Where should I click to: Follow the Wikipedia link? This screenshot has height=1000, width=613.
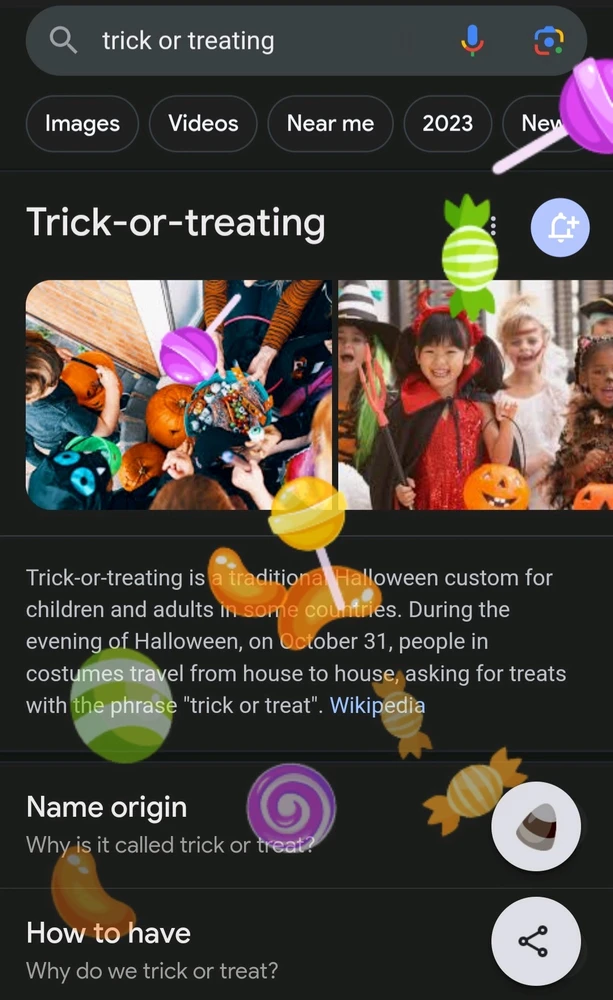[x=377, y=705]
